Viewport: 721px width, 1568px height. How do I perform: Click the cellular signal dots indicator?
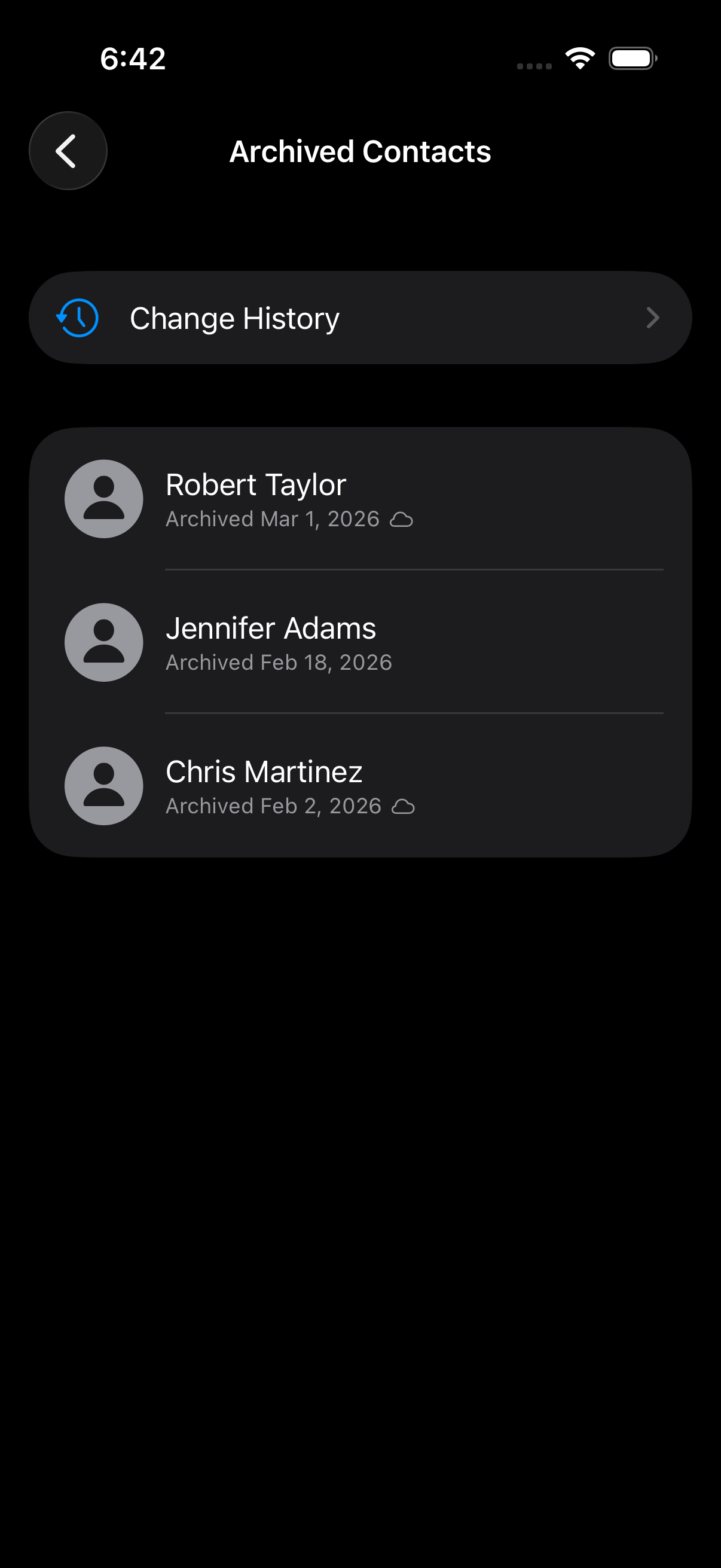tap(535, 64)
